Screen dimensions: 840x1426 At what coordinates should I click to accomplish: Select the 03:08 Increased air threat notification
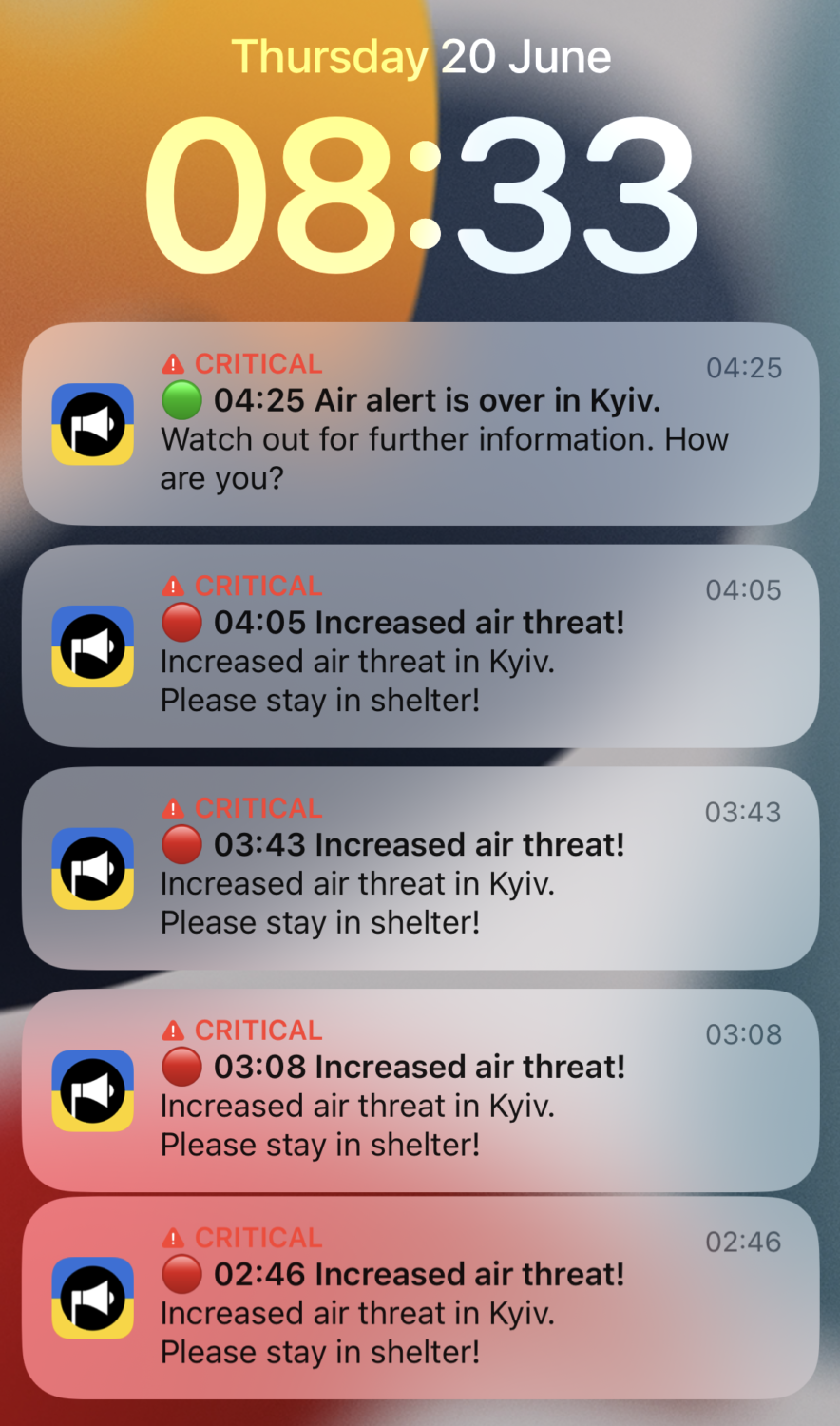coord(420,1089)
